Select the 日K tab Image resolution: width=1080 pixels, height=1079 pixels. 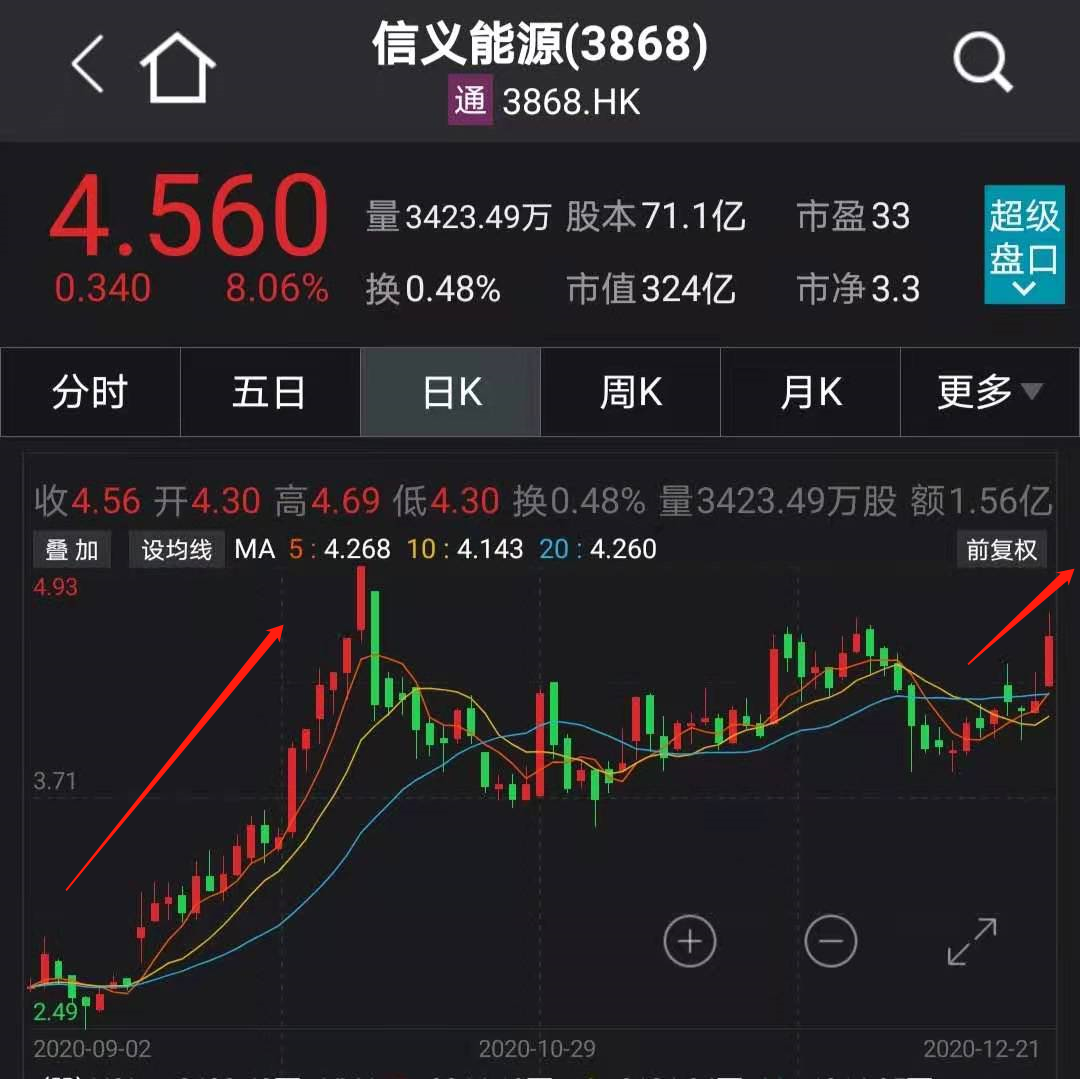451,392
